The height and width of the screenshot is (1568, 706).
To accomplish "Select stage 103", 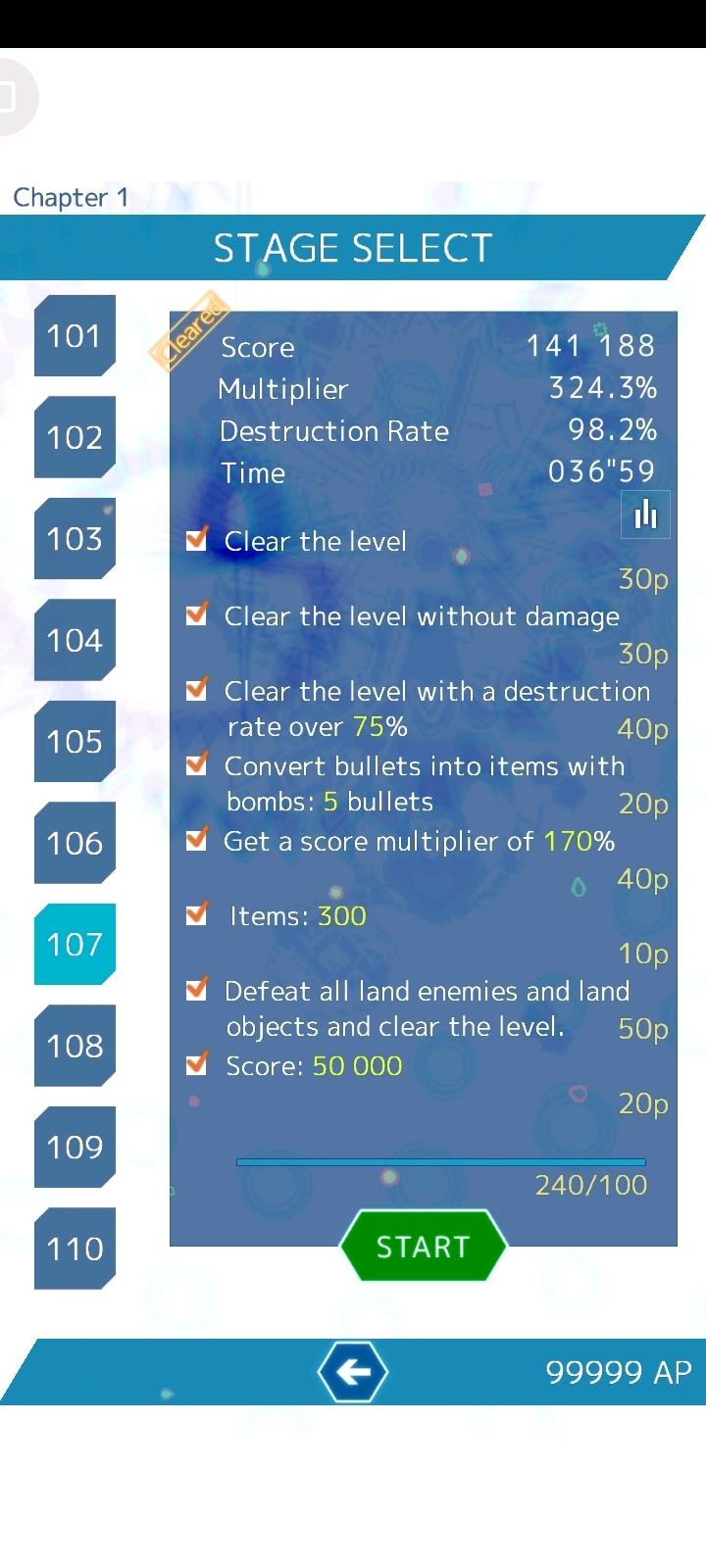I will 75,539.
